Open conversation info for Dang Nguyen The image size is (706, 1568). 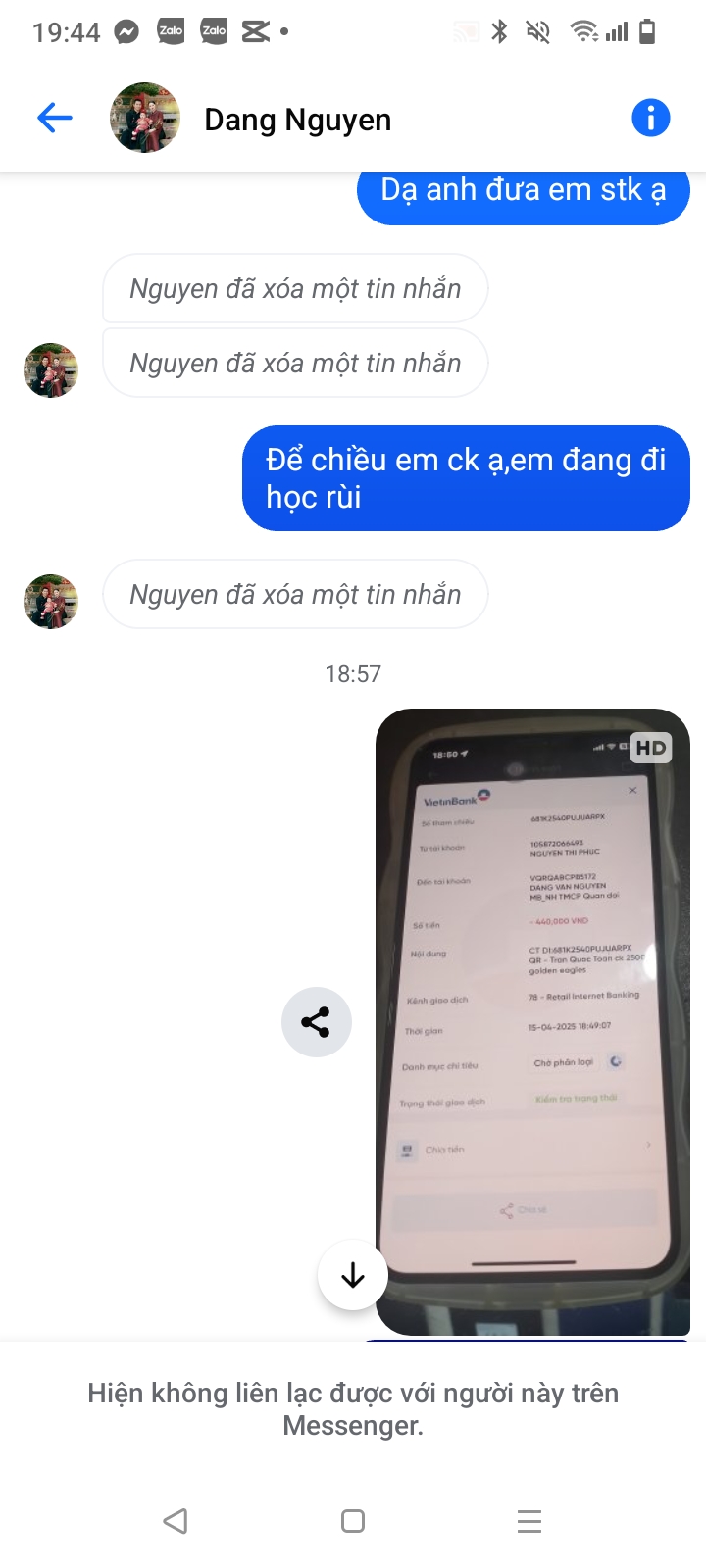tap(650, 119)
